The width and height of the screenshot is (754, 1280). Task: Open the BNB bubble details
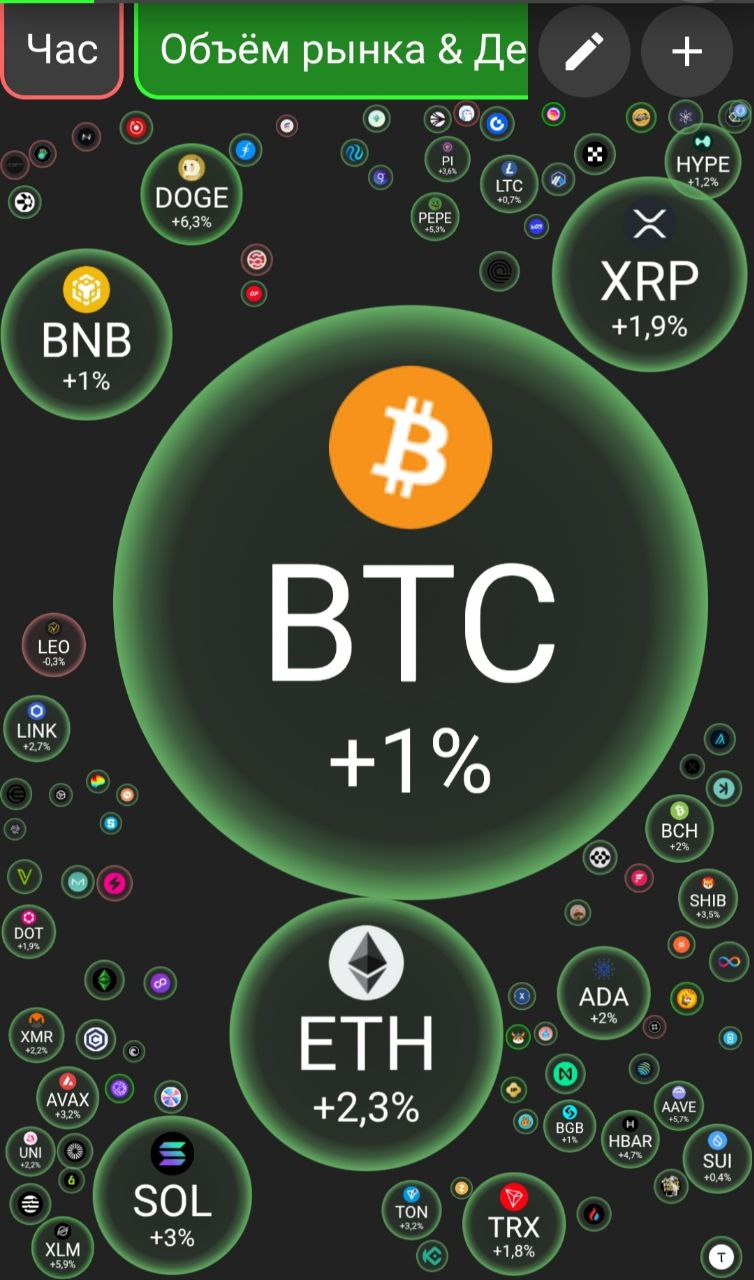point(86,334)
